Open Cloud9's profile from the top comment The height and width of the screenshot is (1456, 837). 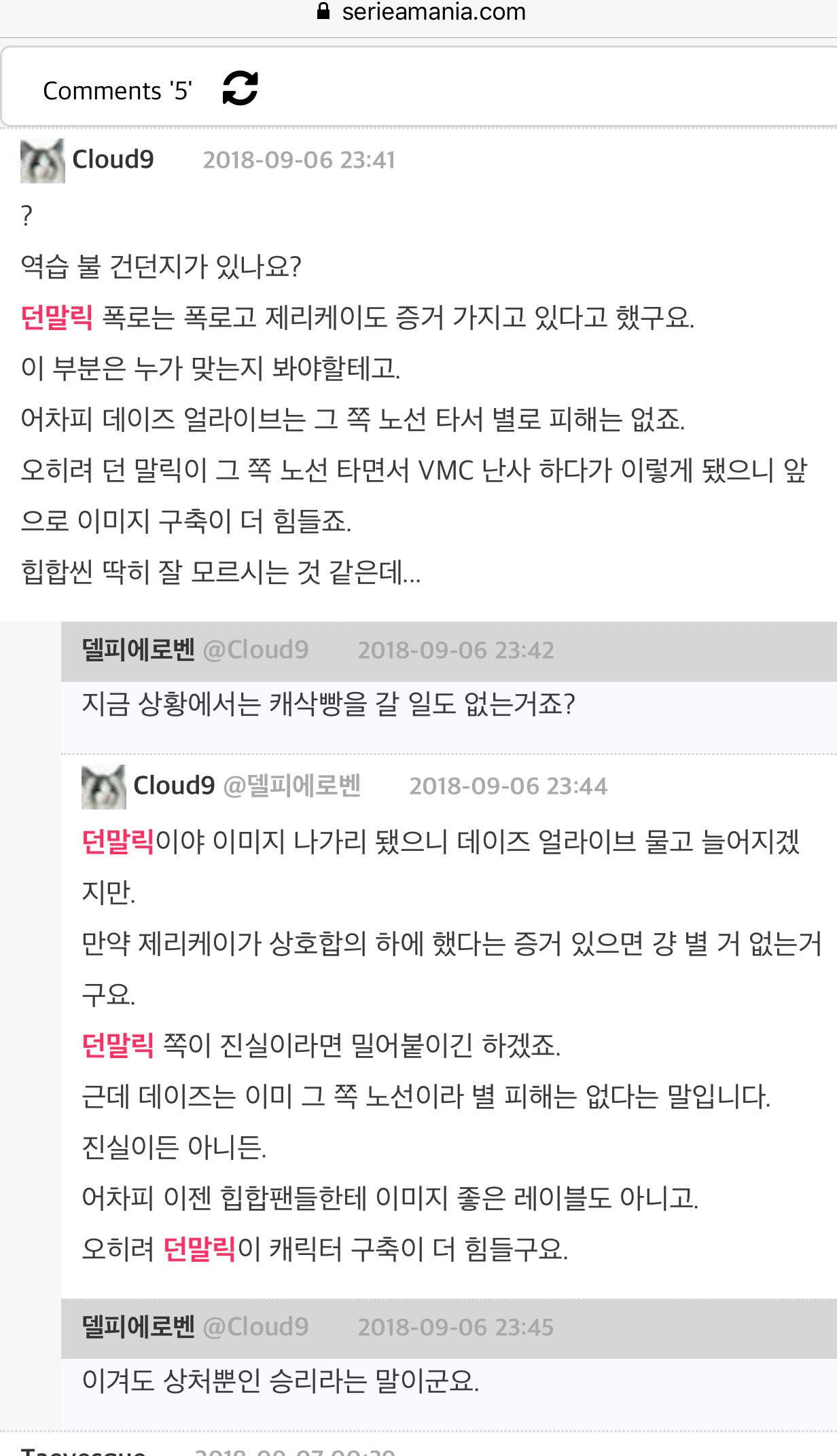(113, 160)
